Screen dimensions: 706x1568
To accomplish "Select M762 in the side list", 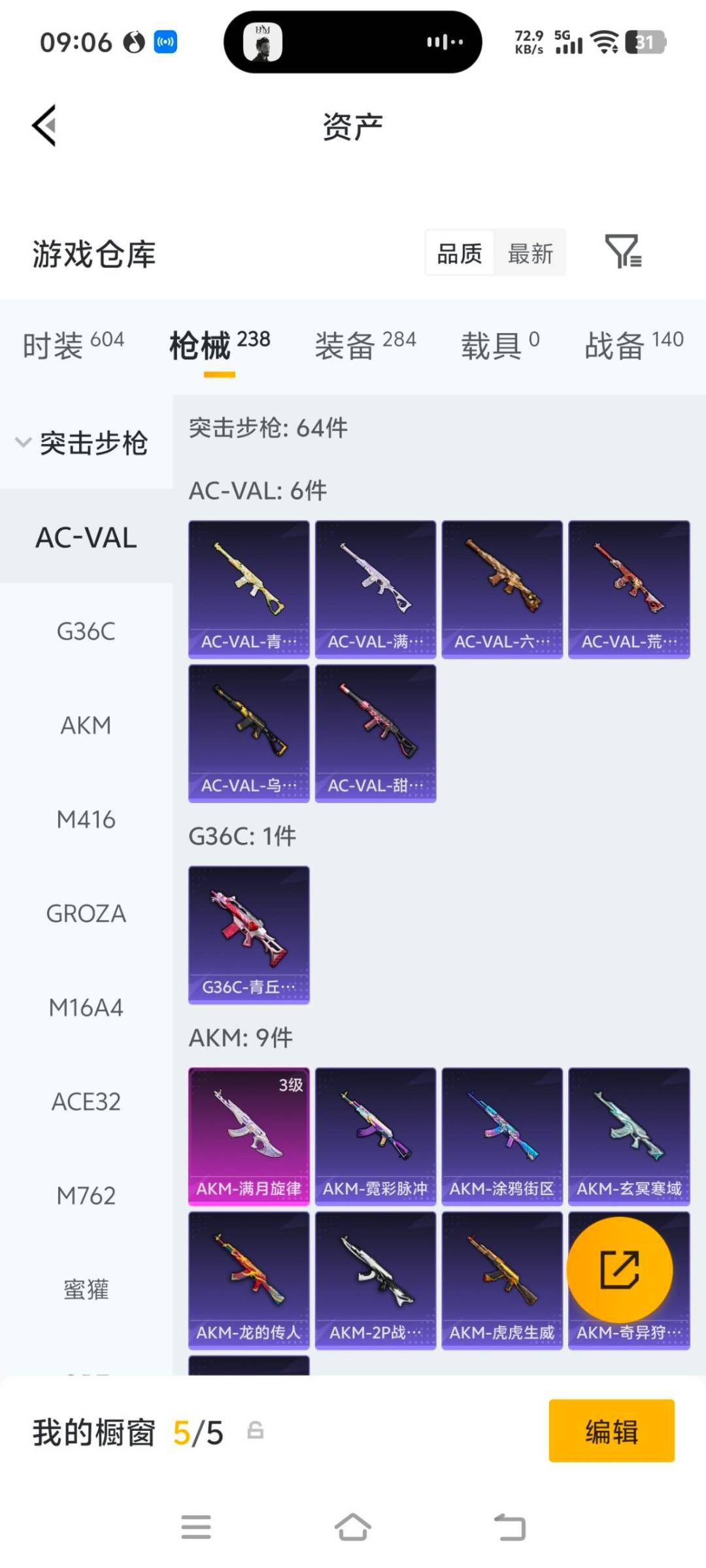I will [x=86, y=1196].
